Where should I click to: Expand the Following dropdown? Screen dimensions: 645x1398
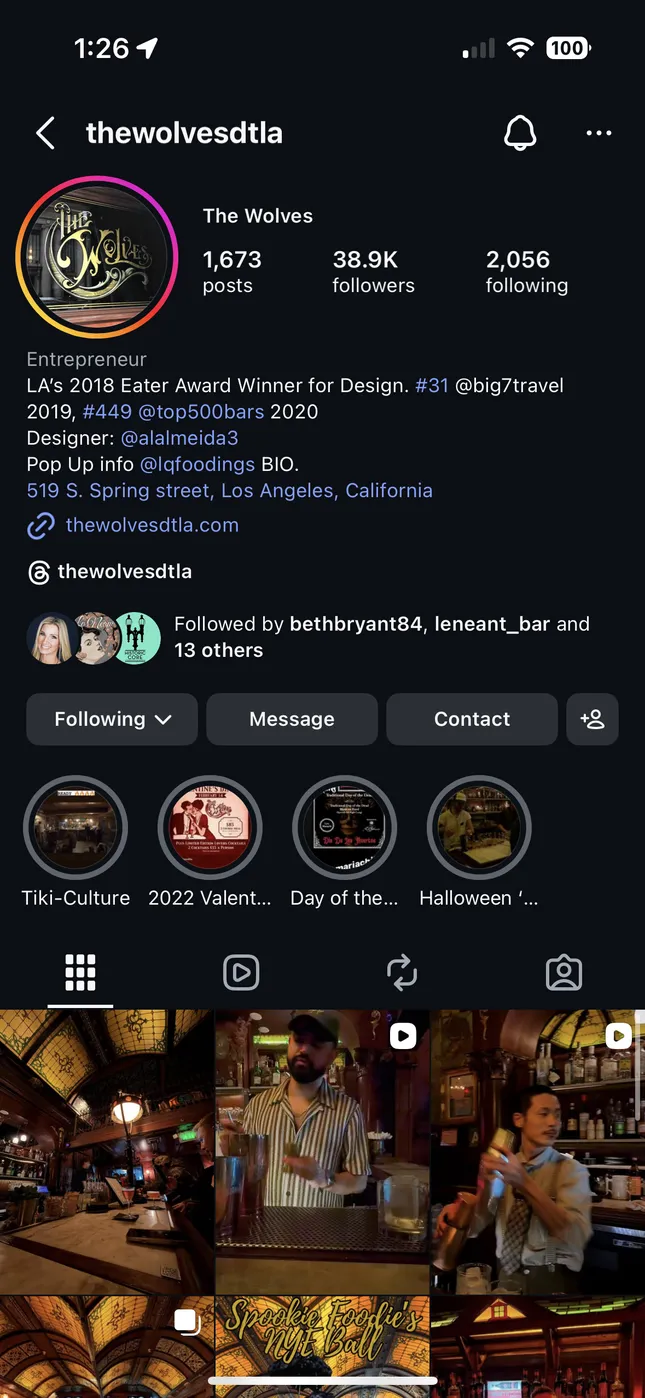pyautogui.click(x=112, y=719)
